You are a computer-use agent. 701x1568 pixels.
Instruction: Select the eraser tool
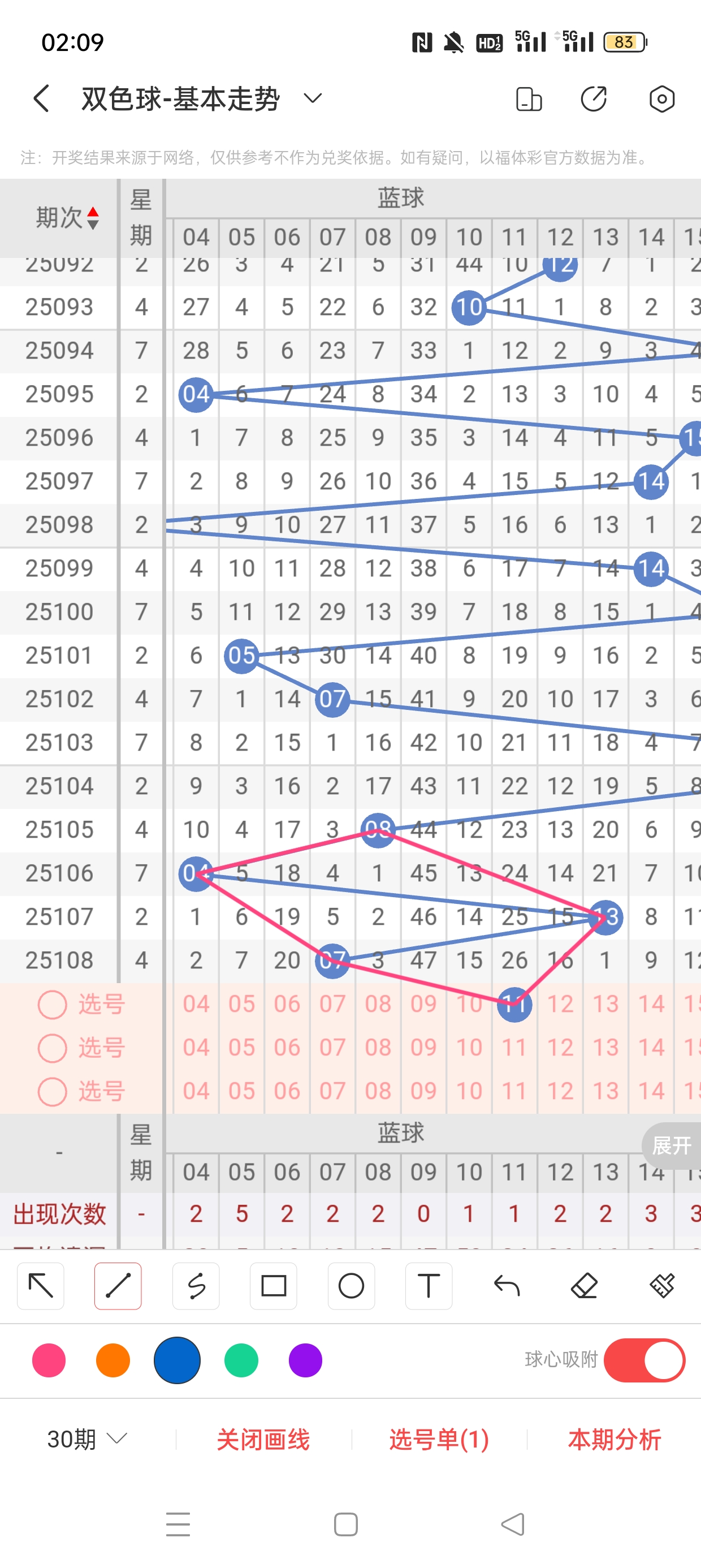tap(584, 1286)
